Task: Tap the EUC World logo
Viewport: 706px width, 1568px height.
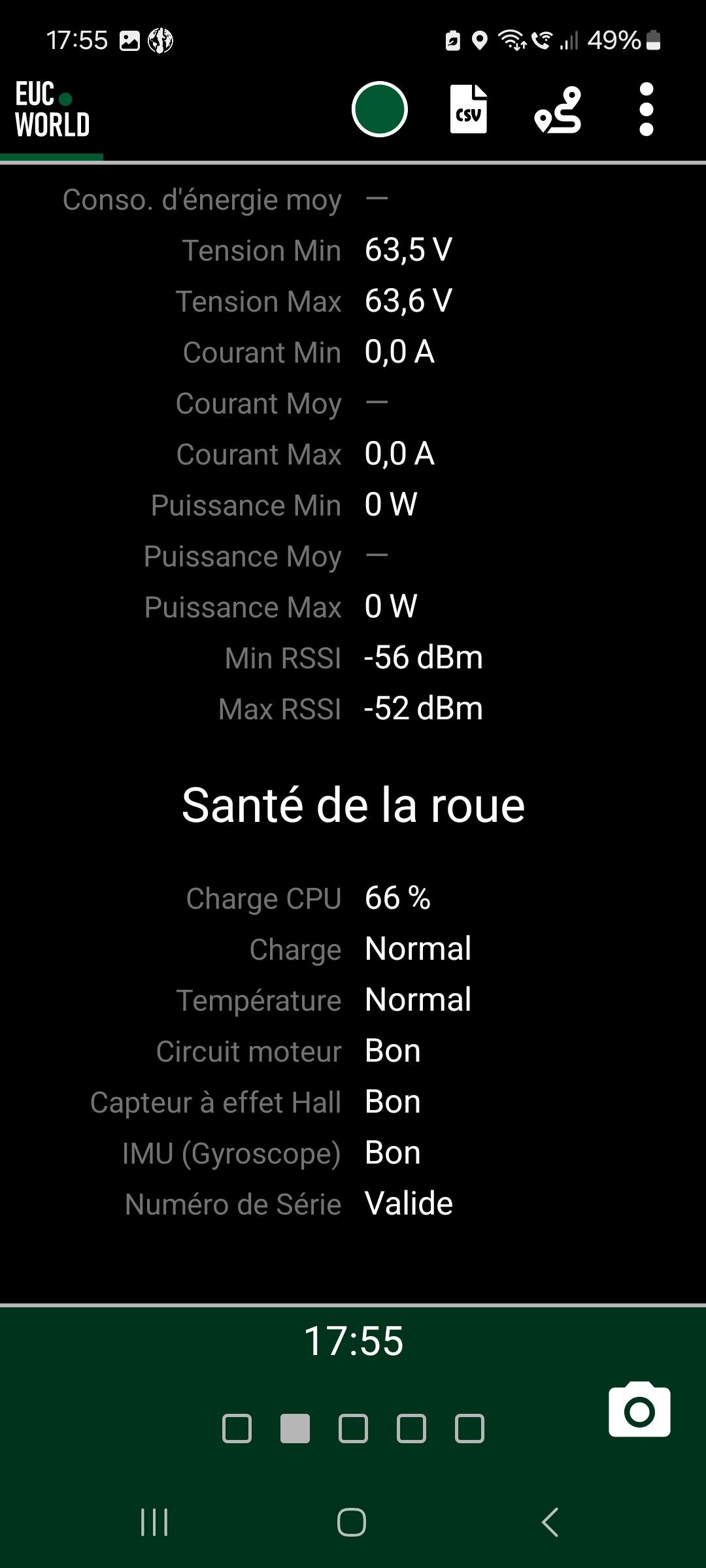Action: pos(52,110)
